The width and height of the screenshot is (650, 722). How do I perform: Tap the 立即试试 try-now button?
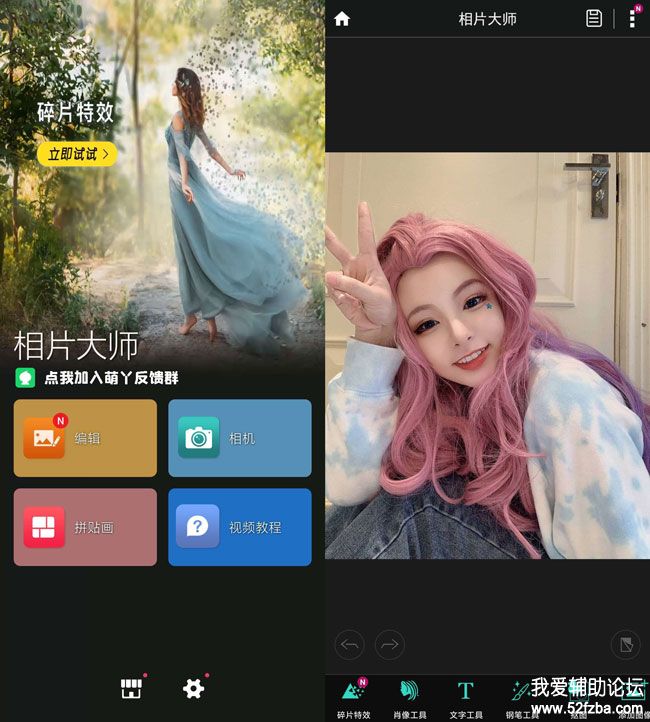click(77, 154)
